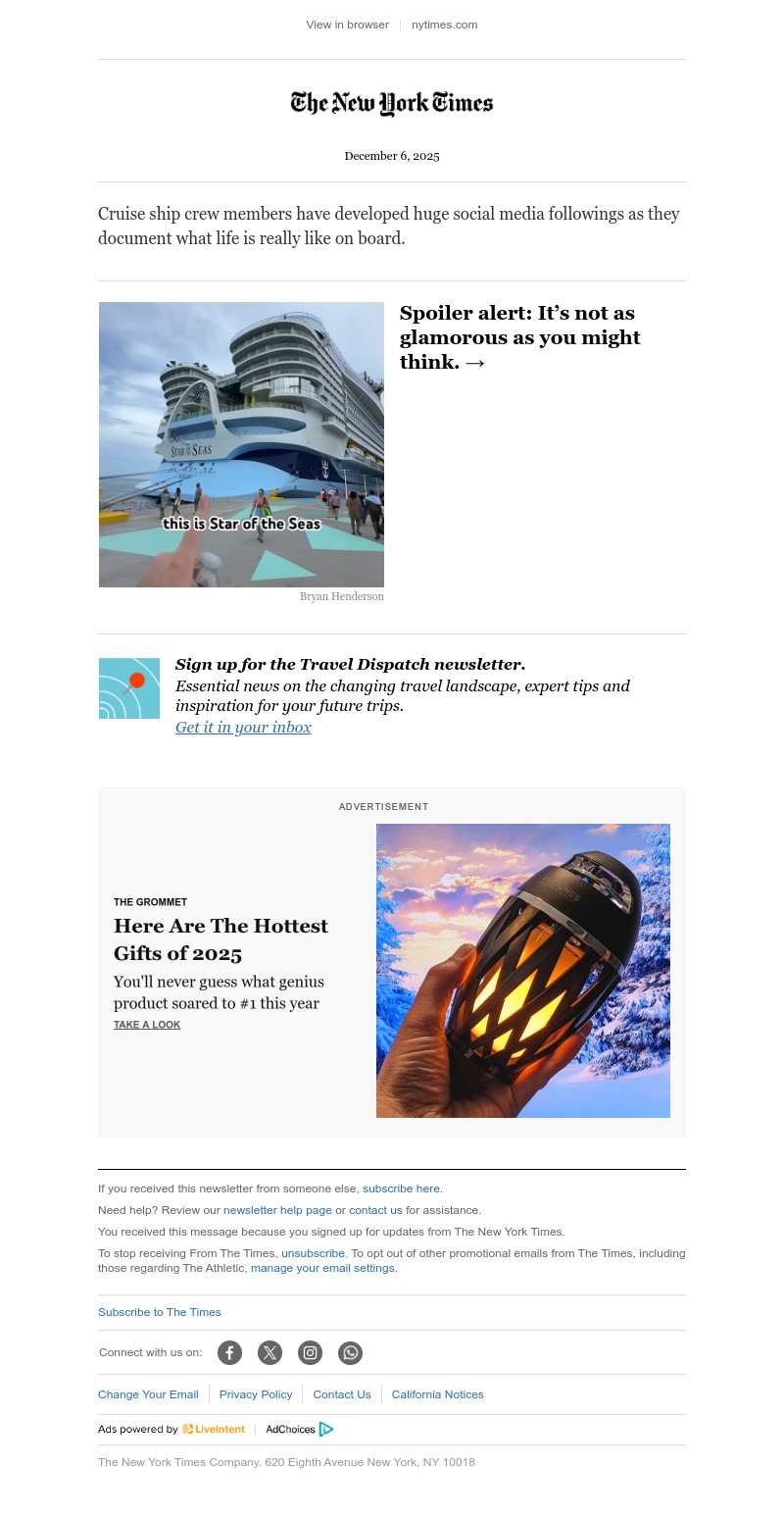This screenshot has height=1518, width=784.
Task: Open the X (Twitter) icon
Action: click(x=269, y=1352)
